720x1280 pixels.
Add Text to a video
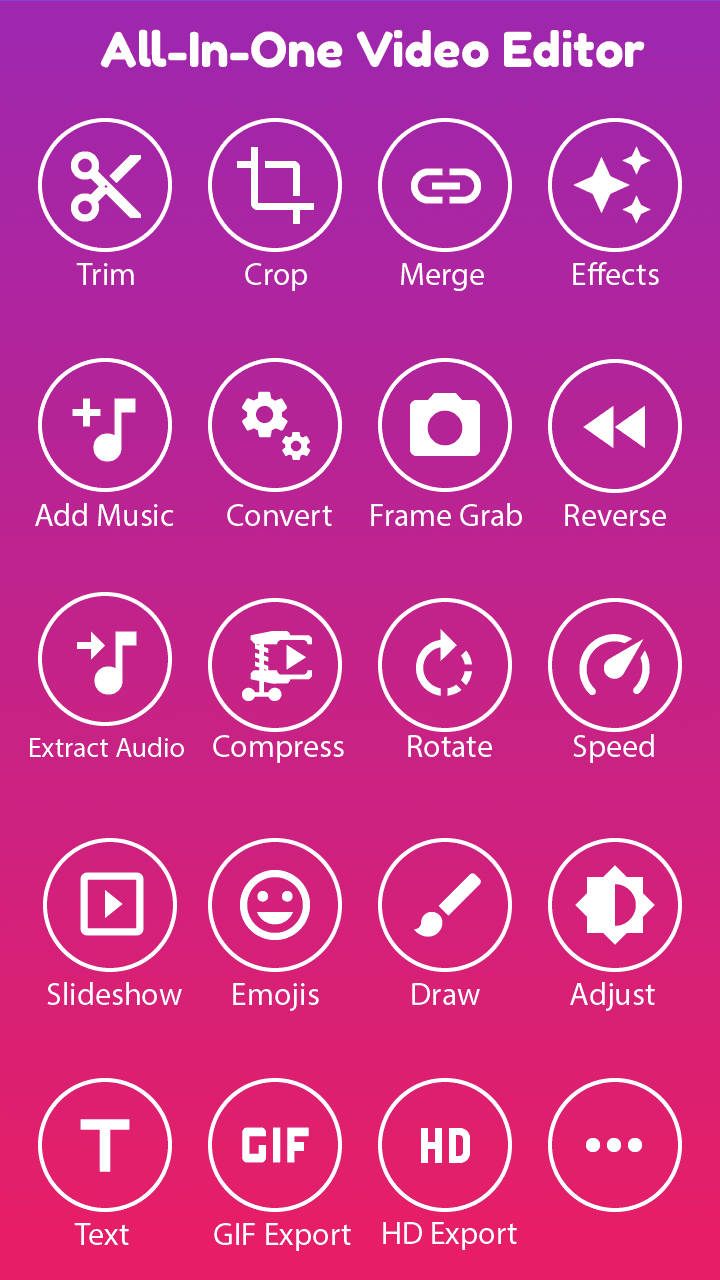point(105,1145)
